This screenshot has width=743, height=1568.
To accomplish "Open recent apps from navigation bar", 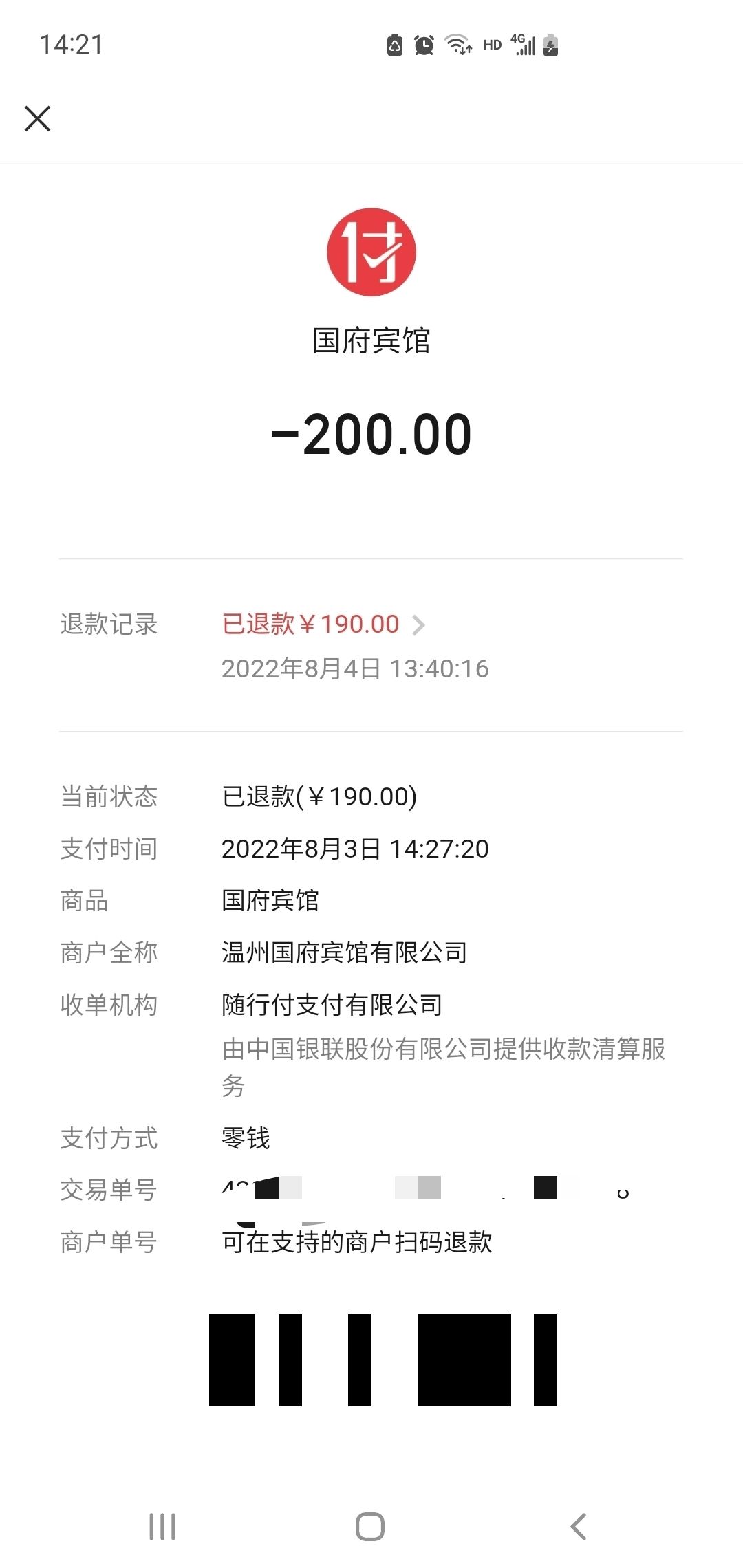I will (x=162, y=1527).
